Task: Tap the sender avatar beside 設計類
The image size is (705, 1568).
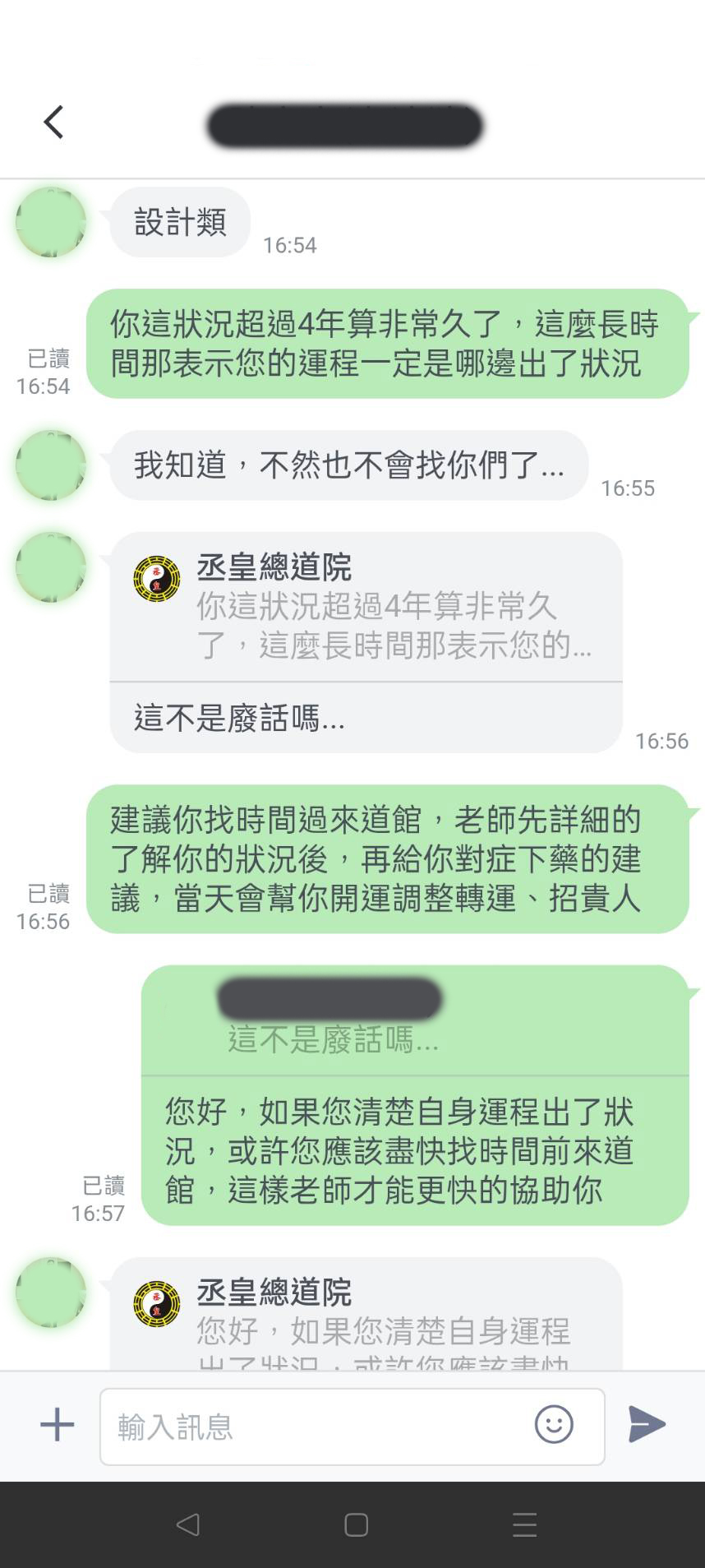Action: (51, 222)
